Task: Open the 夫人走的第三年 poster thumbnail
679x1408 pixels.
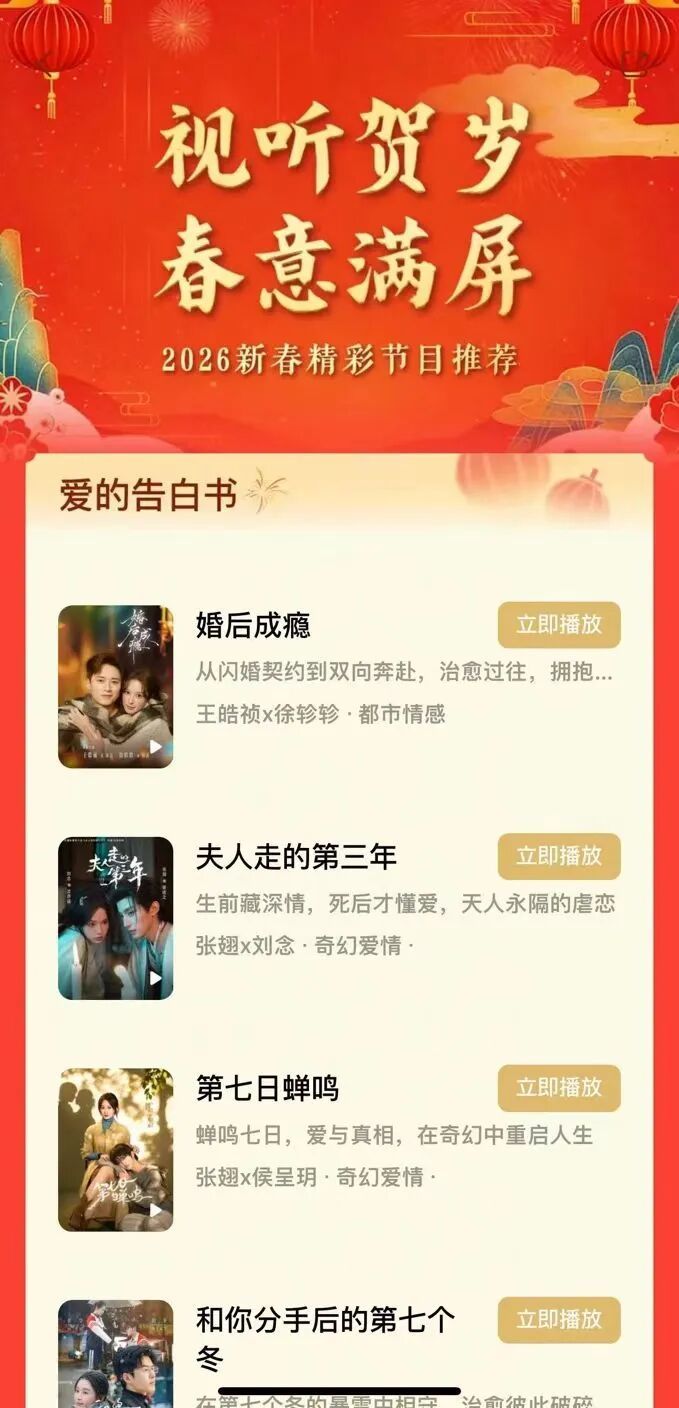Action: [x=116, y=918]
